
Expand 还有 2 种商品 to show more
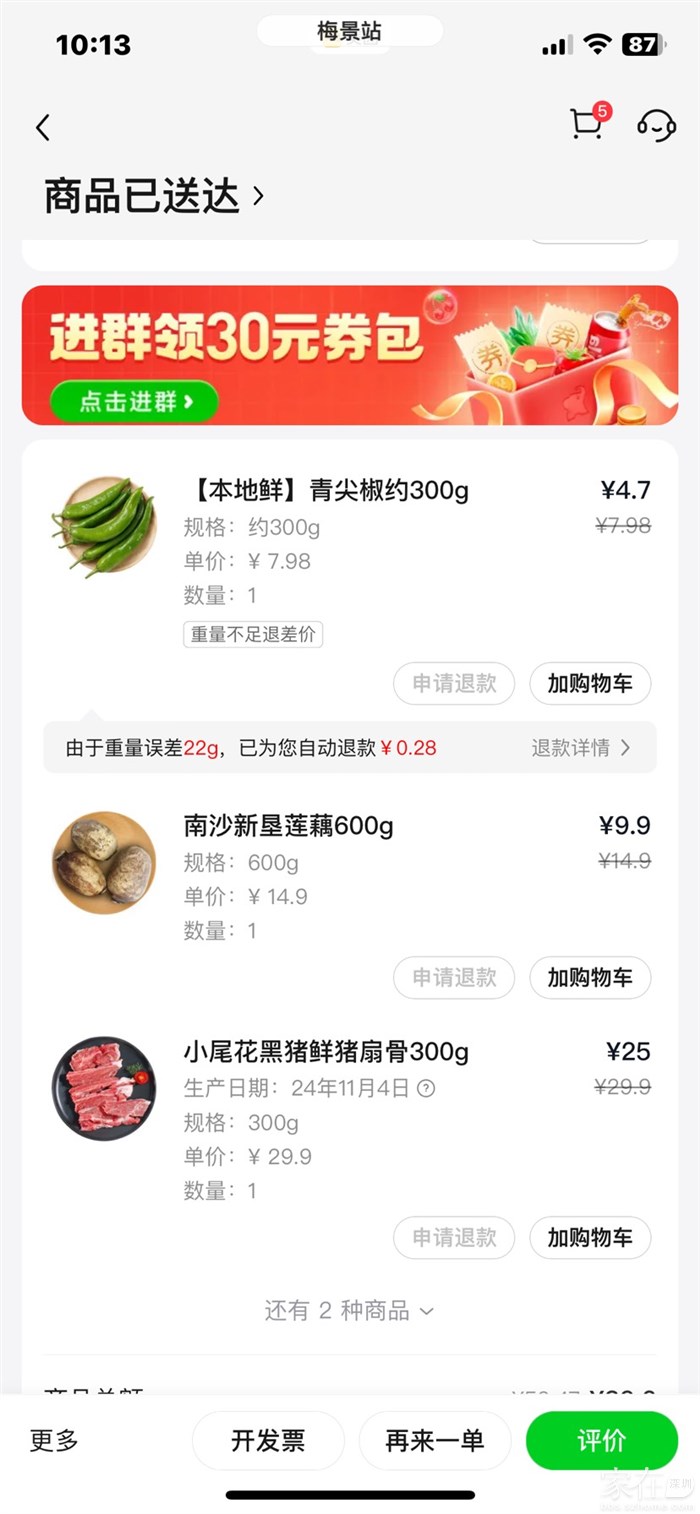pos(349,1311)
